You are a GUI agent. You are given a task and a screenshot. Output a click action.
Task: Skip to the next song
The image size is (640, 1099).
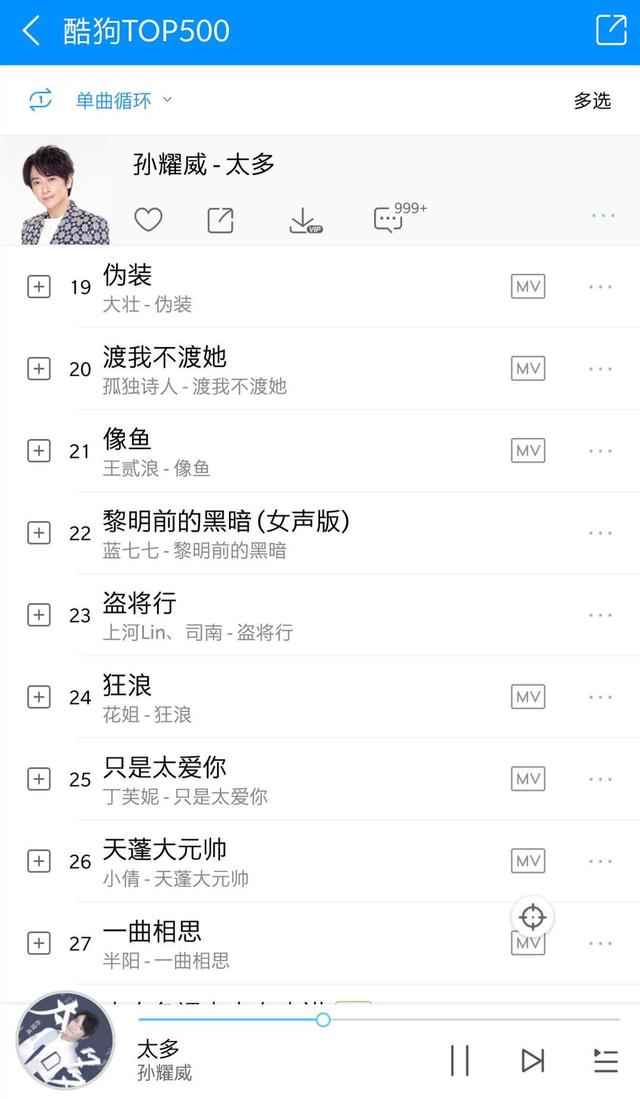click(x=533, y=1060)
